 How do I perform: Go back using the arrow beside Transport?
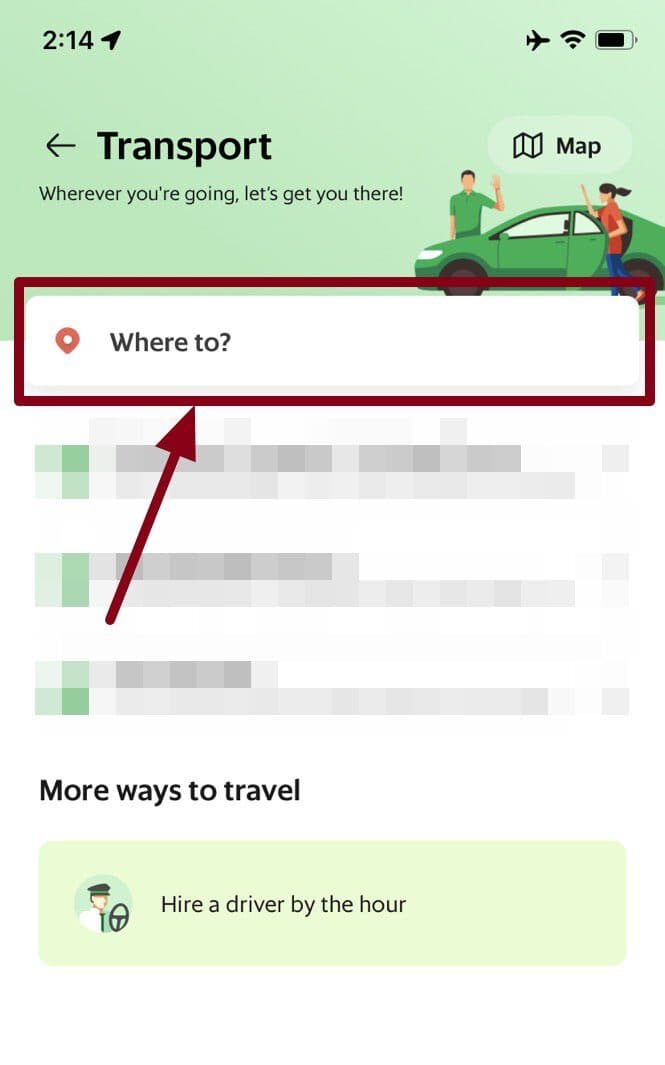(61, 146)
